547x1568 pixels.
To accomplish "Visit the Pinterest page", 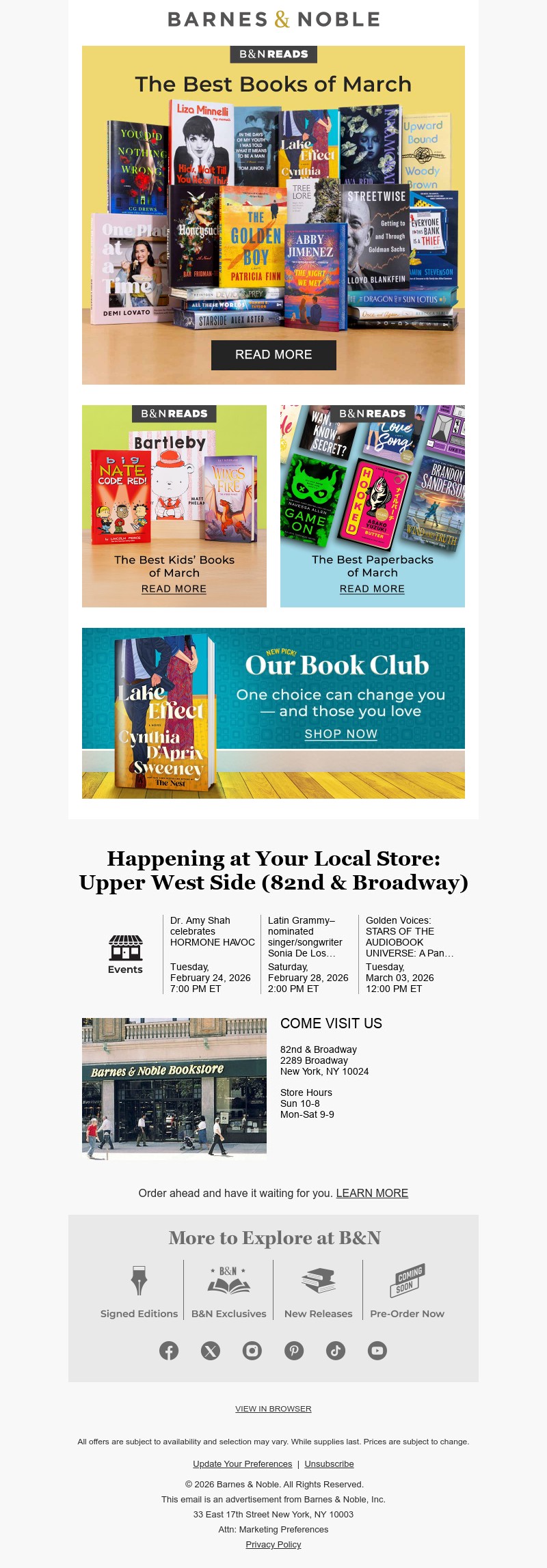I will (x=294, y=1351).
